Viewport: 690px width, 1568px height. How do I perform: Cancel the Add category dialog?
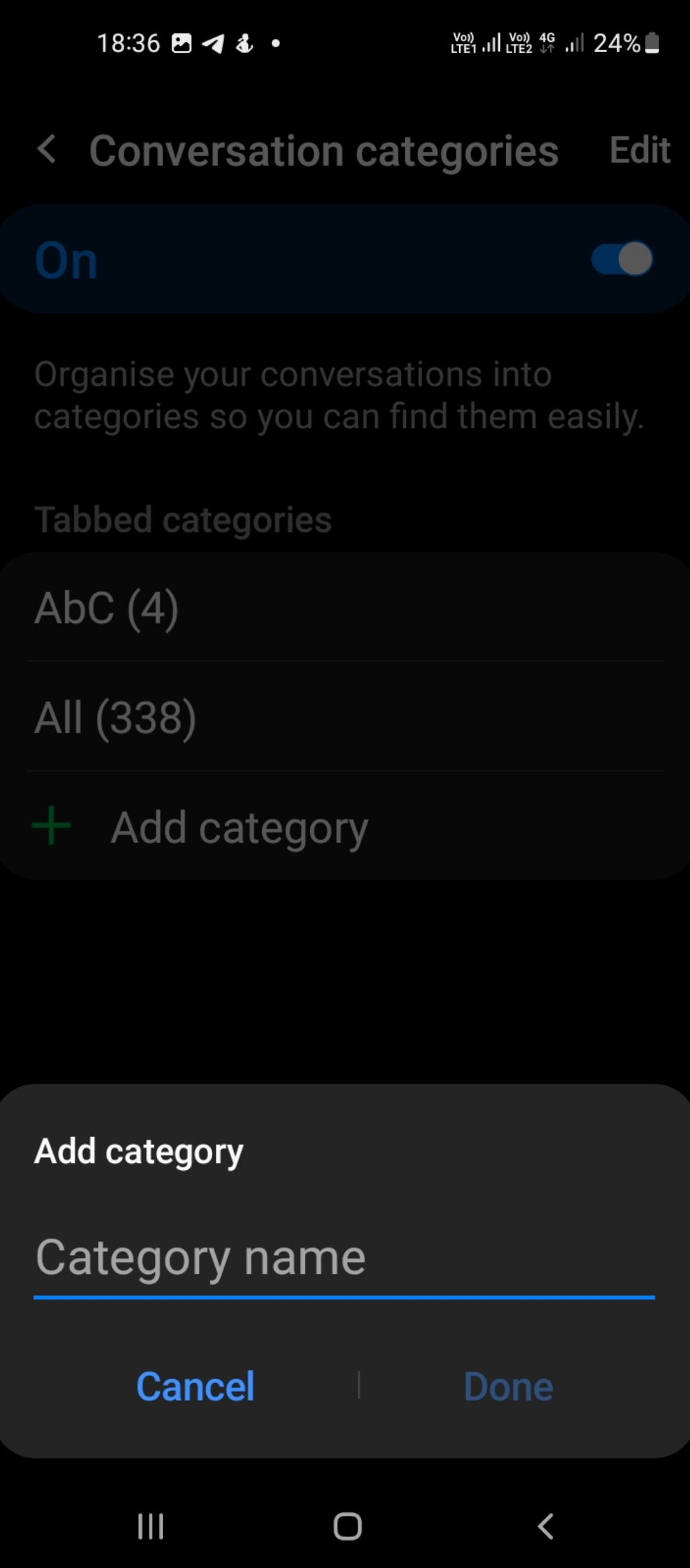pyautogui.click(x=195, y=1385)
